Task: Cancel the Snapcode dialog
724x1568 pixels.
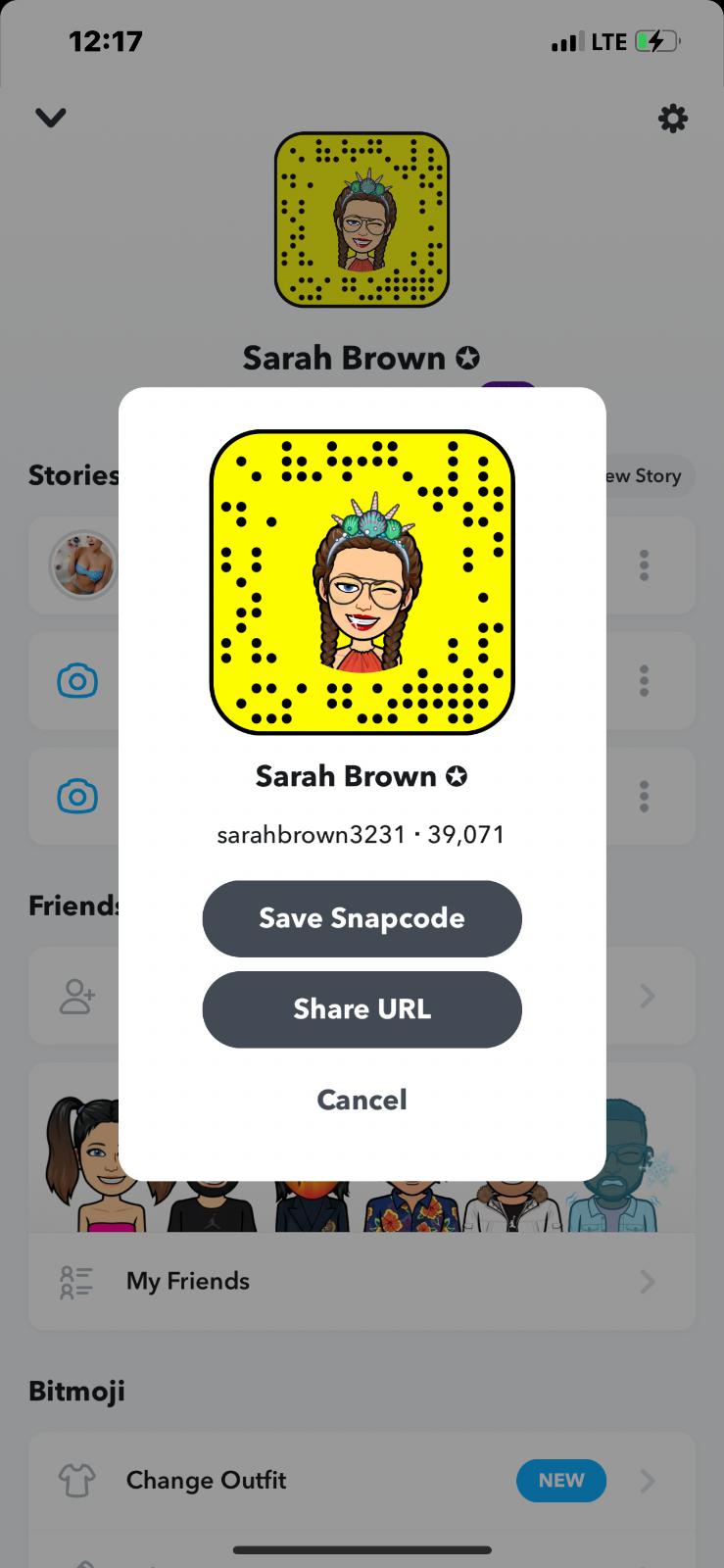Action: point(362,1100)
